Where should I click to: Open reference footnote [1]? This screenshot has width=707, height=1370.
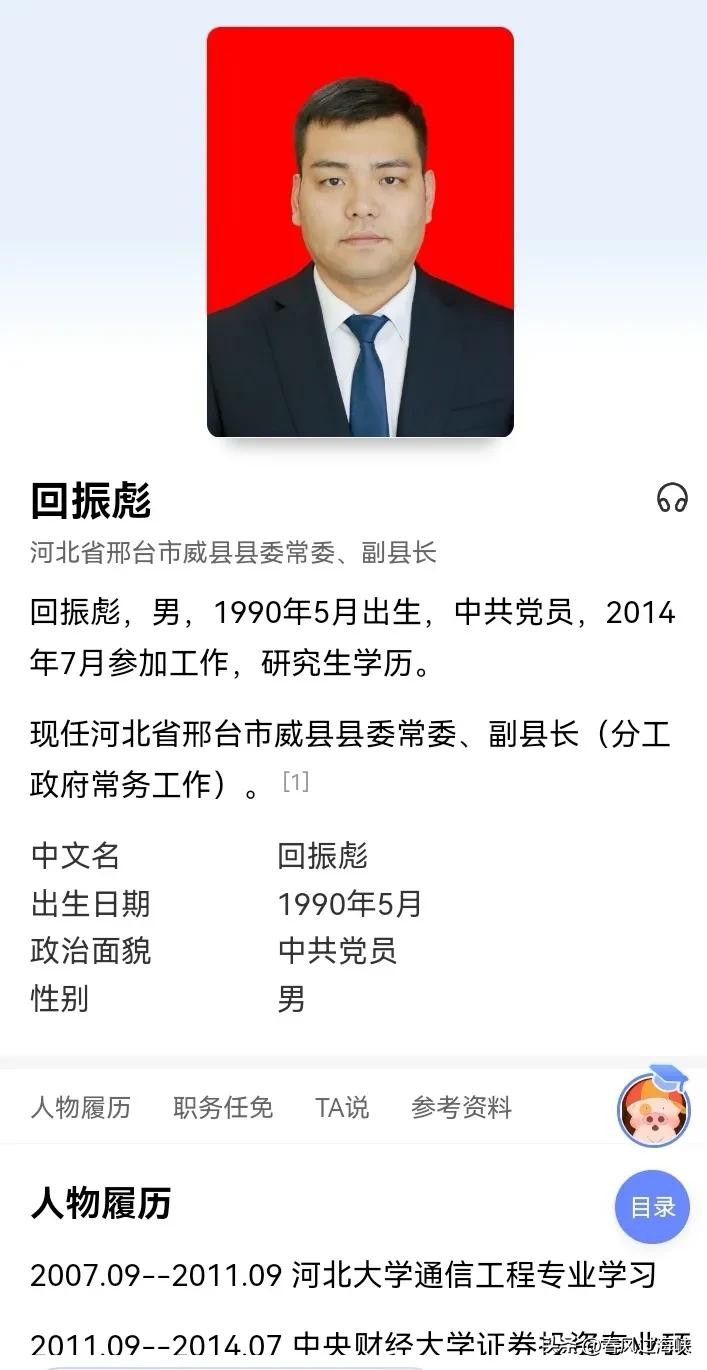pos(295,782)
